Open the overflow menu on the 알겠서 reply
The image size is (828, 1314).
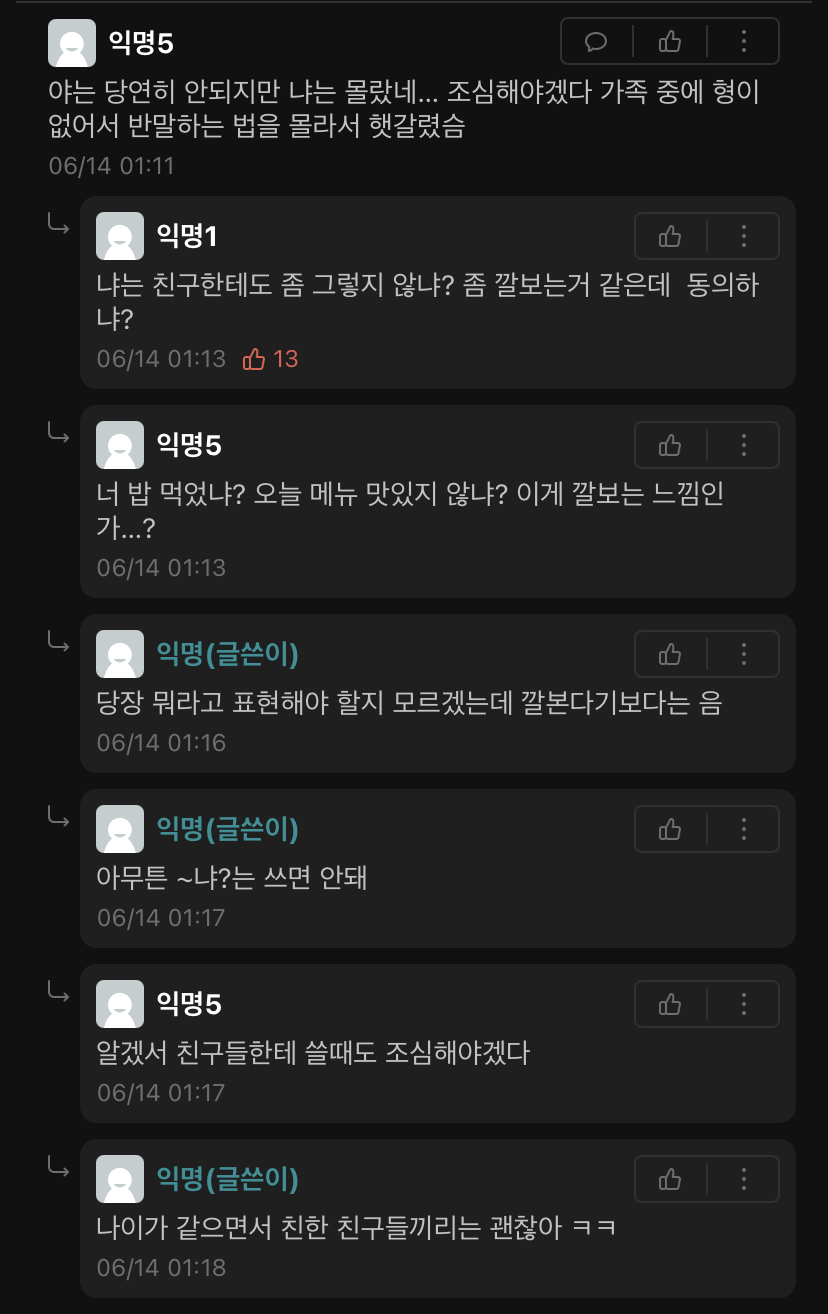743,1004
